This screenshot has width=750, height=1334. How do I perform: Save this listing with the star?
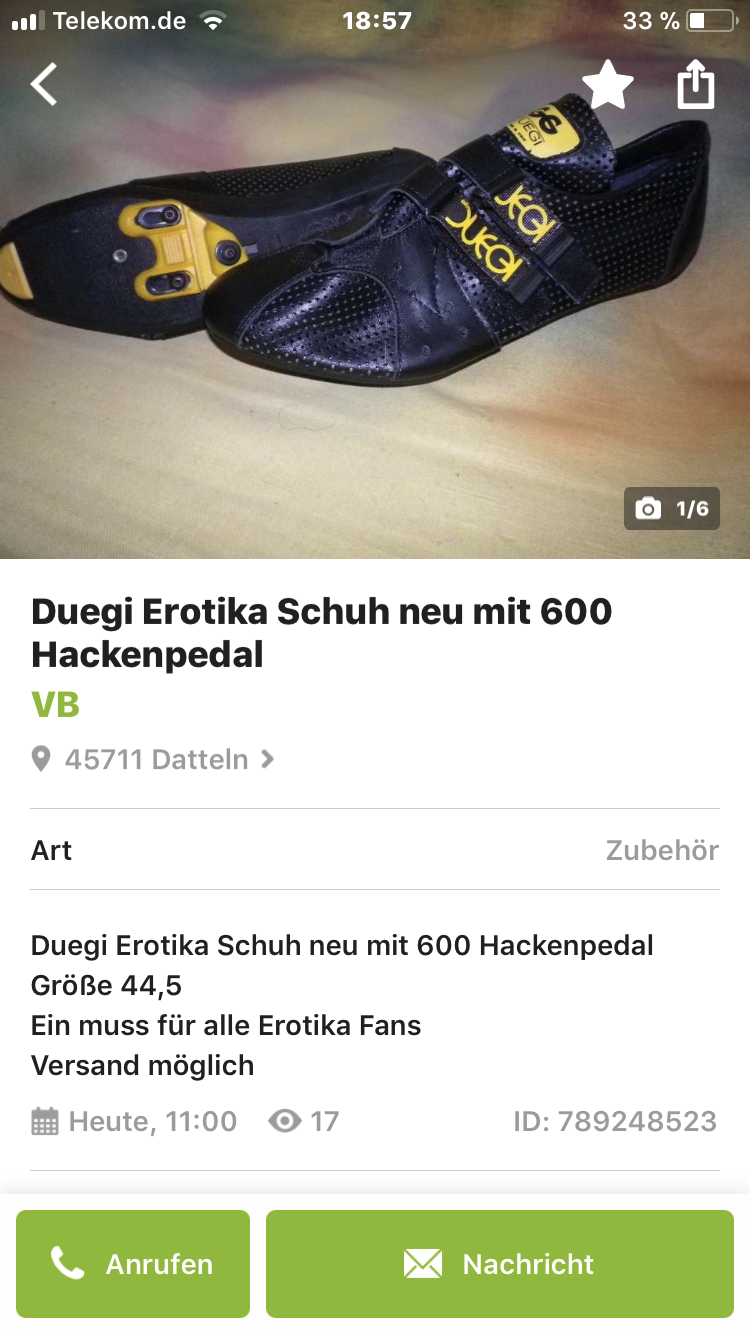coord(607,85)
